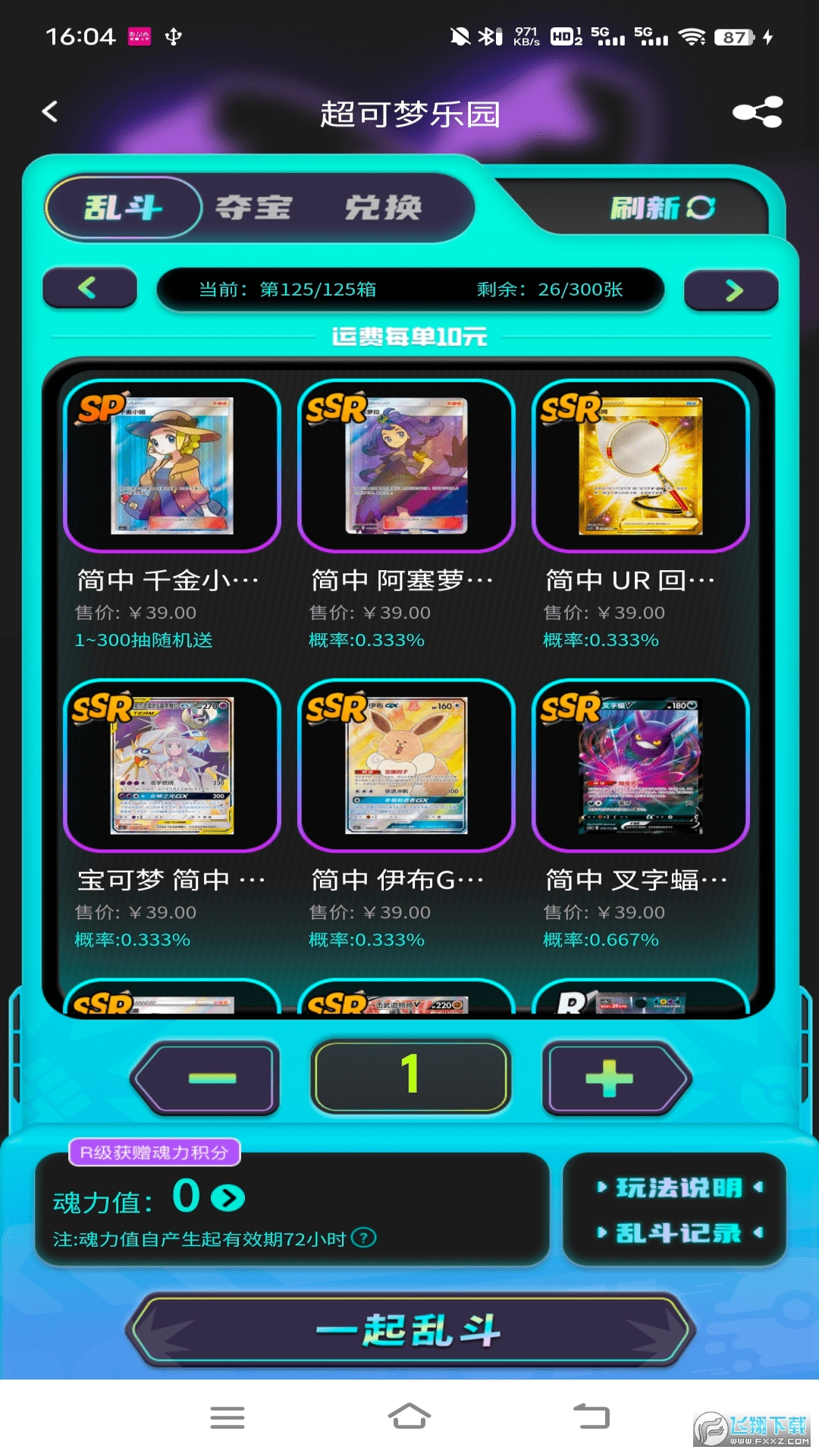Screen dimensions: 819x1456
Task: Select the 乱斗 tab
Action: [123, 207]
